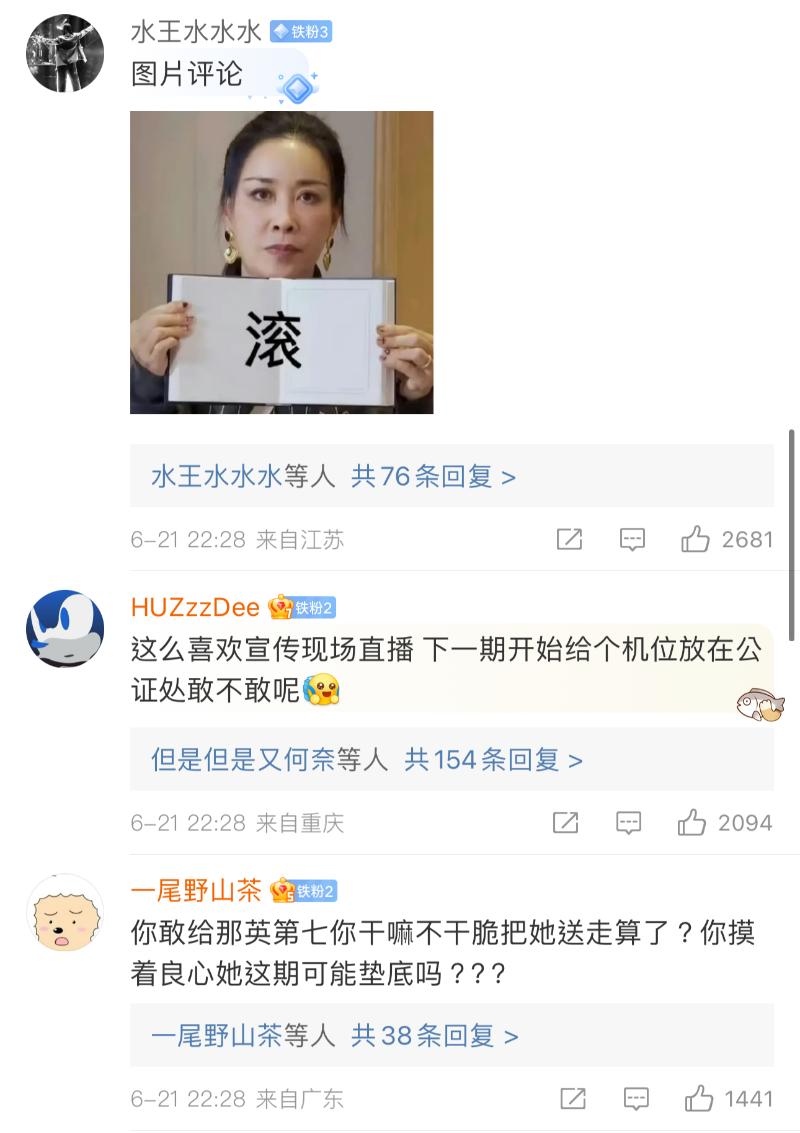
Task: Tap the username HUZzzDee
Action: [x=195, y=607]
